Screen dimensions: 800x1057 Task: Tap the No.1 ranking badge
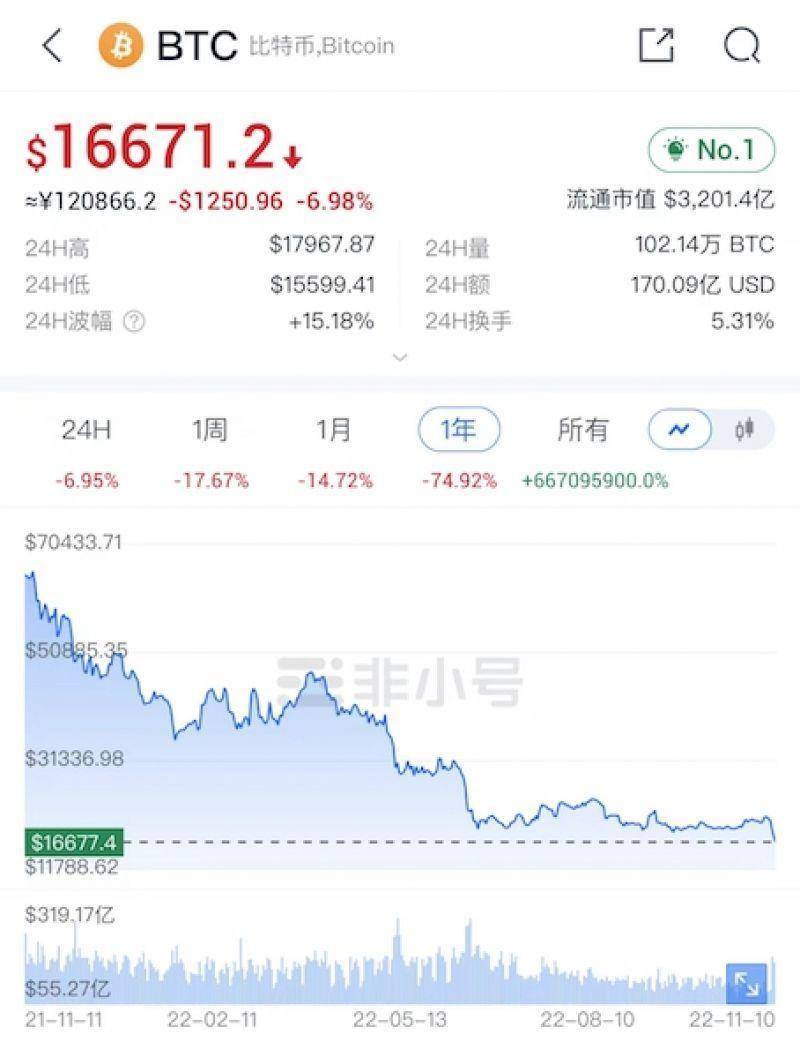(x=711, y=149)
